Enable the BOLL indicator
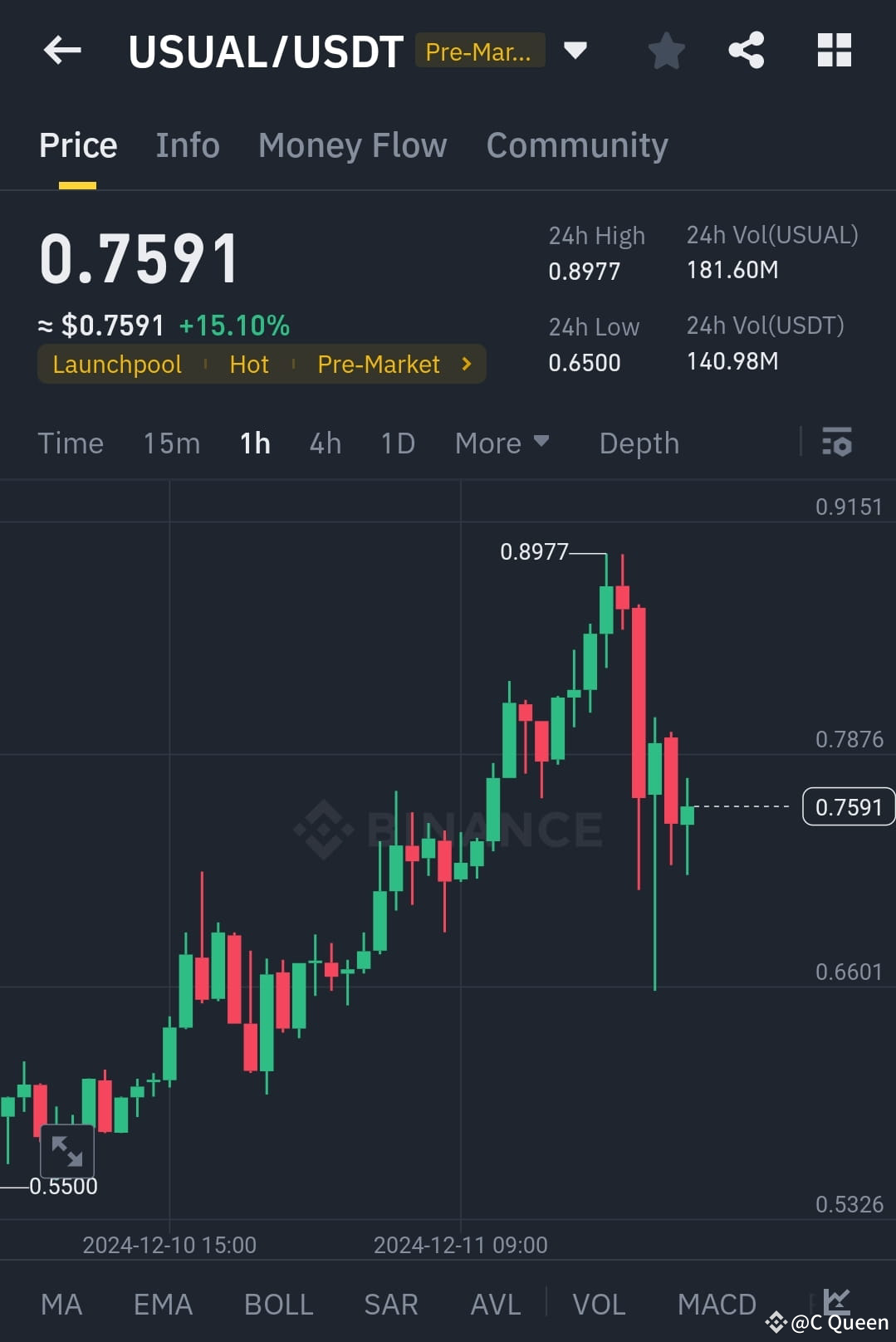Screen dimensions: 896x1342 (278, 1304)
